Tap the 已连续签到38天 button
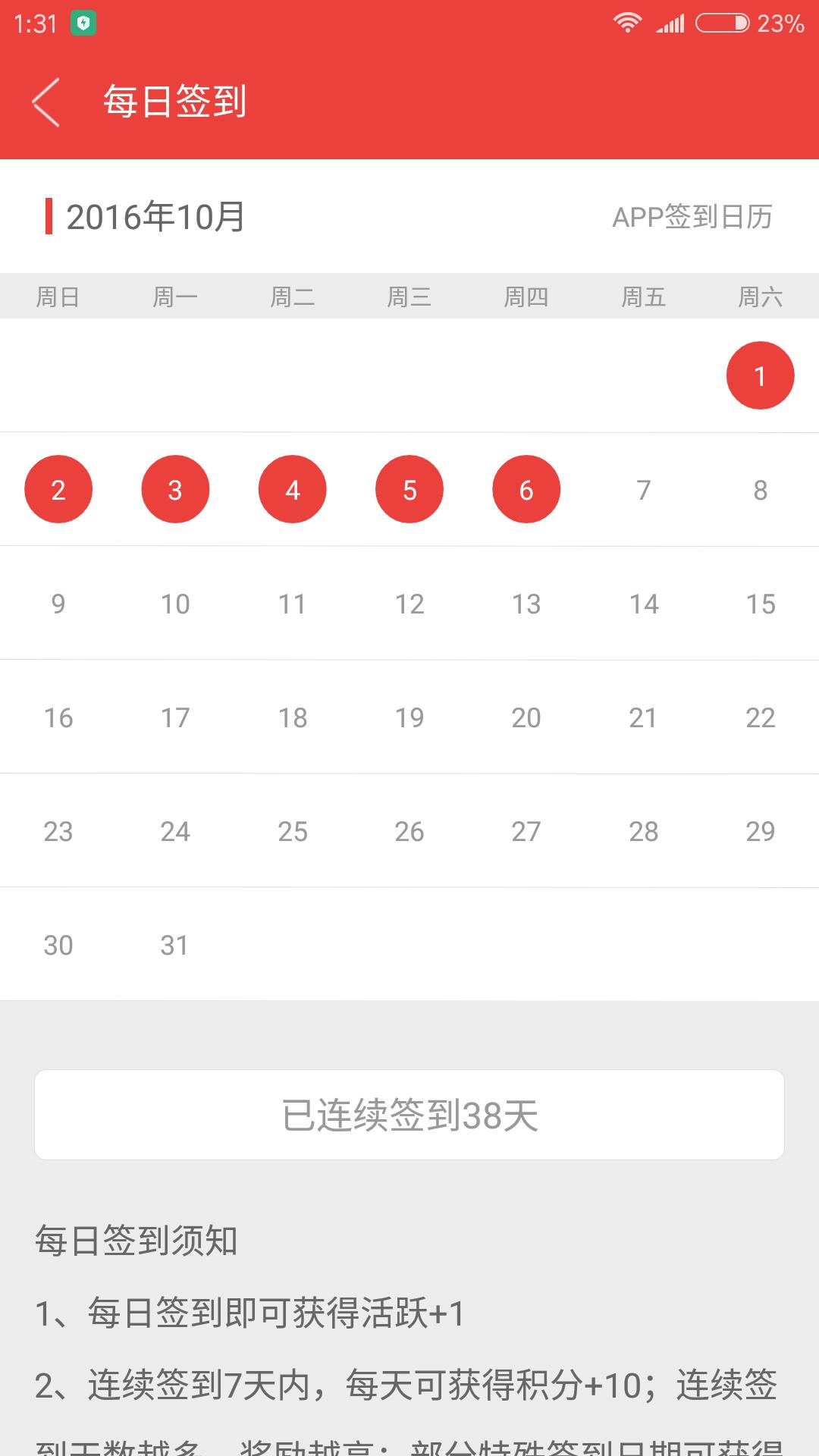819x1456 pixels. (409, 1115)
